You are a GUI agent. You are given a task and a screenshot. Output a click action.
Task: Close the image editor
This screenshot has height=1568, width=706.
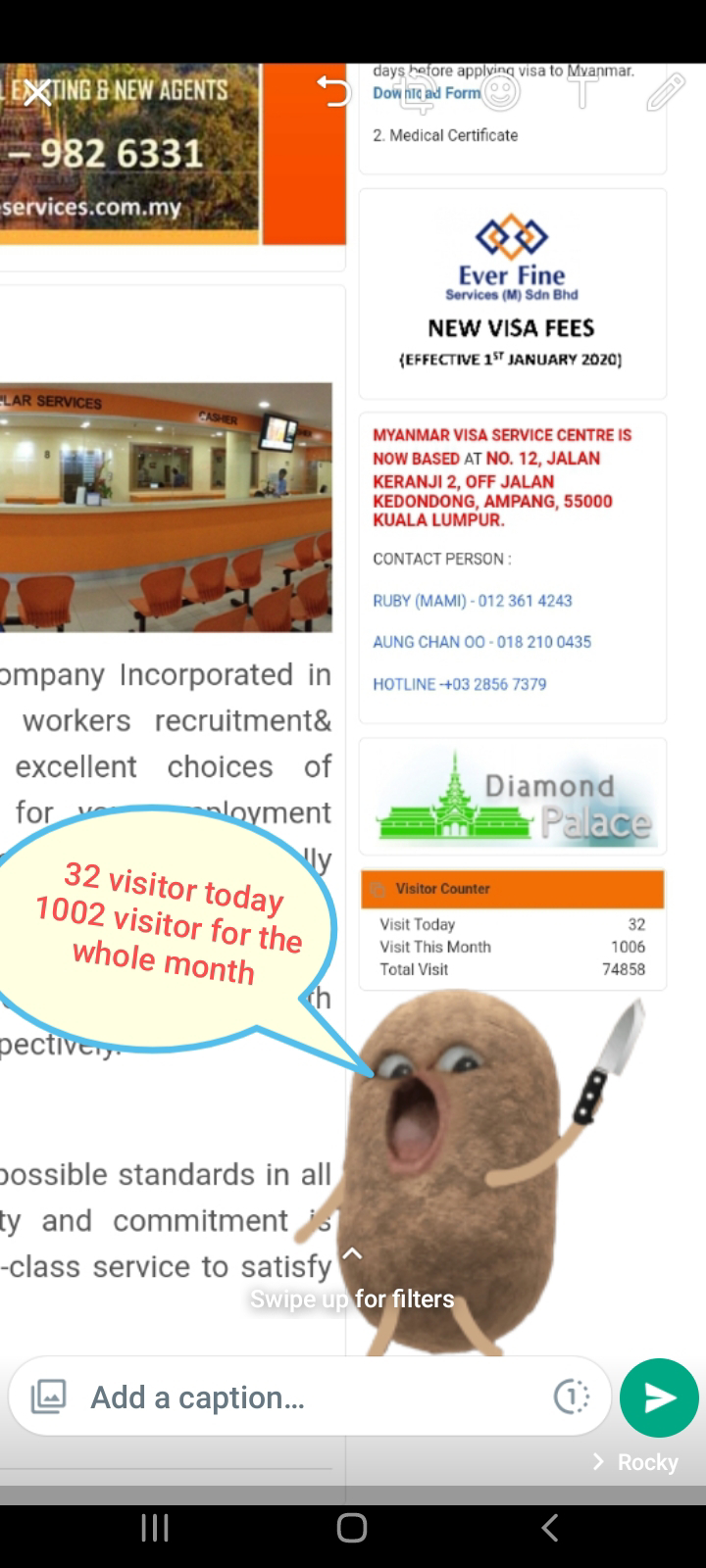[x=37, y=93]
